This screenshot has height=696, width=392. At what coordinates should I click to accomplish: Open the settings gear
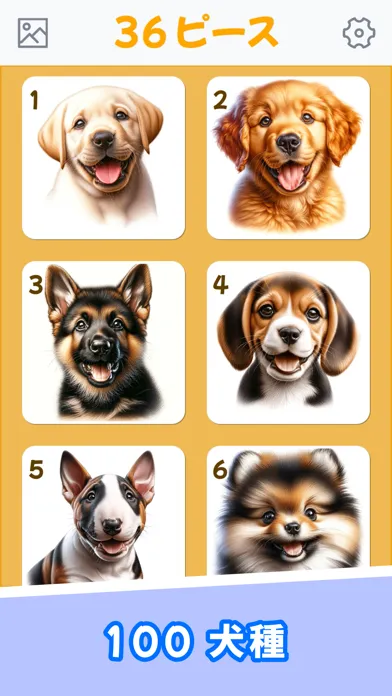click(359, 33)
